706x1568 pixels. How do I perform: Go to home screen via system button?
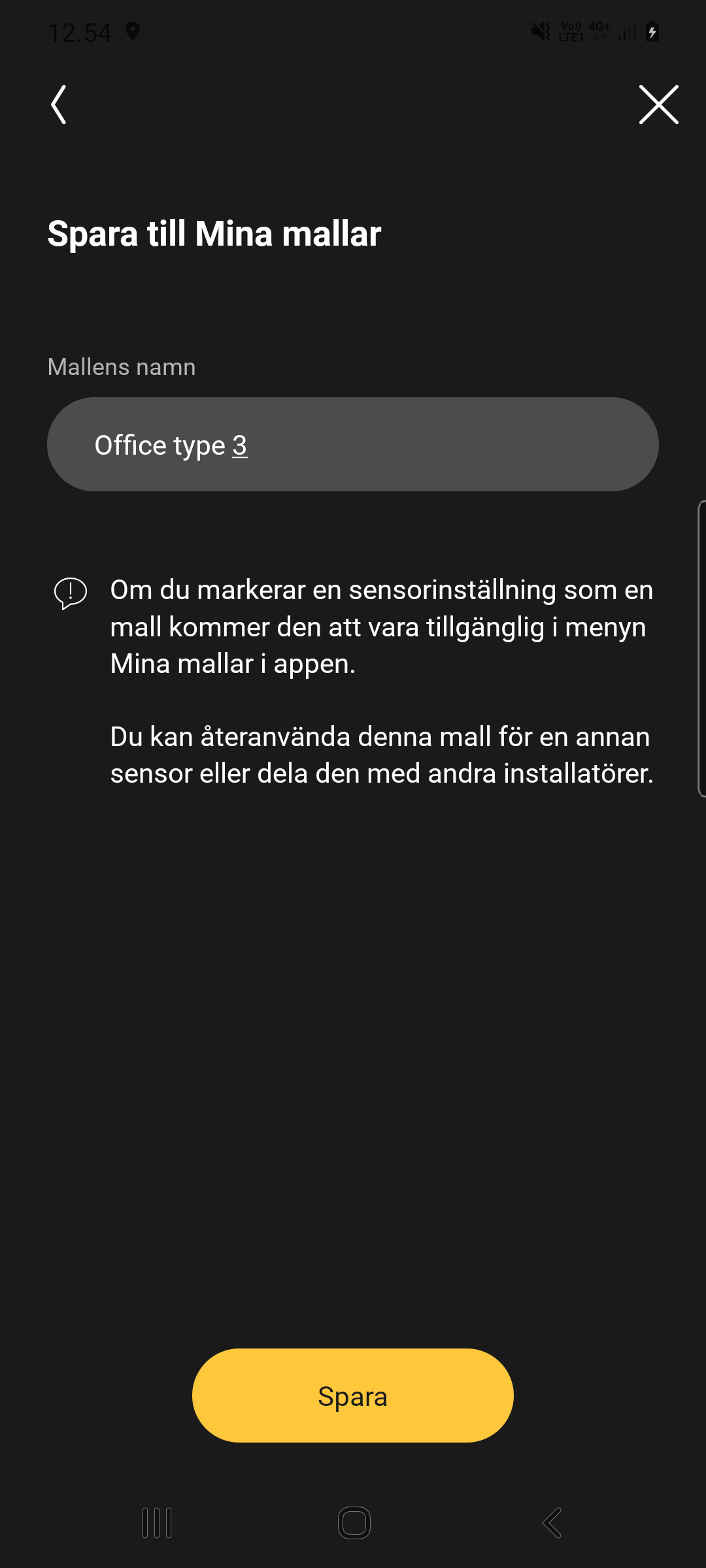tap(354, 1523)
